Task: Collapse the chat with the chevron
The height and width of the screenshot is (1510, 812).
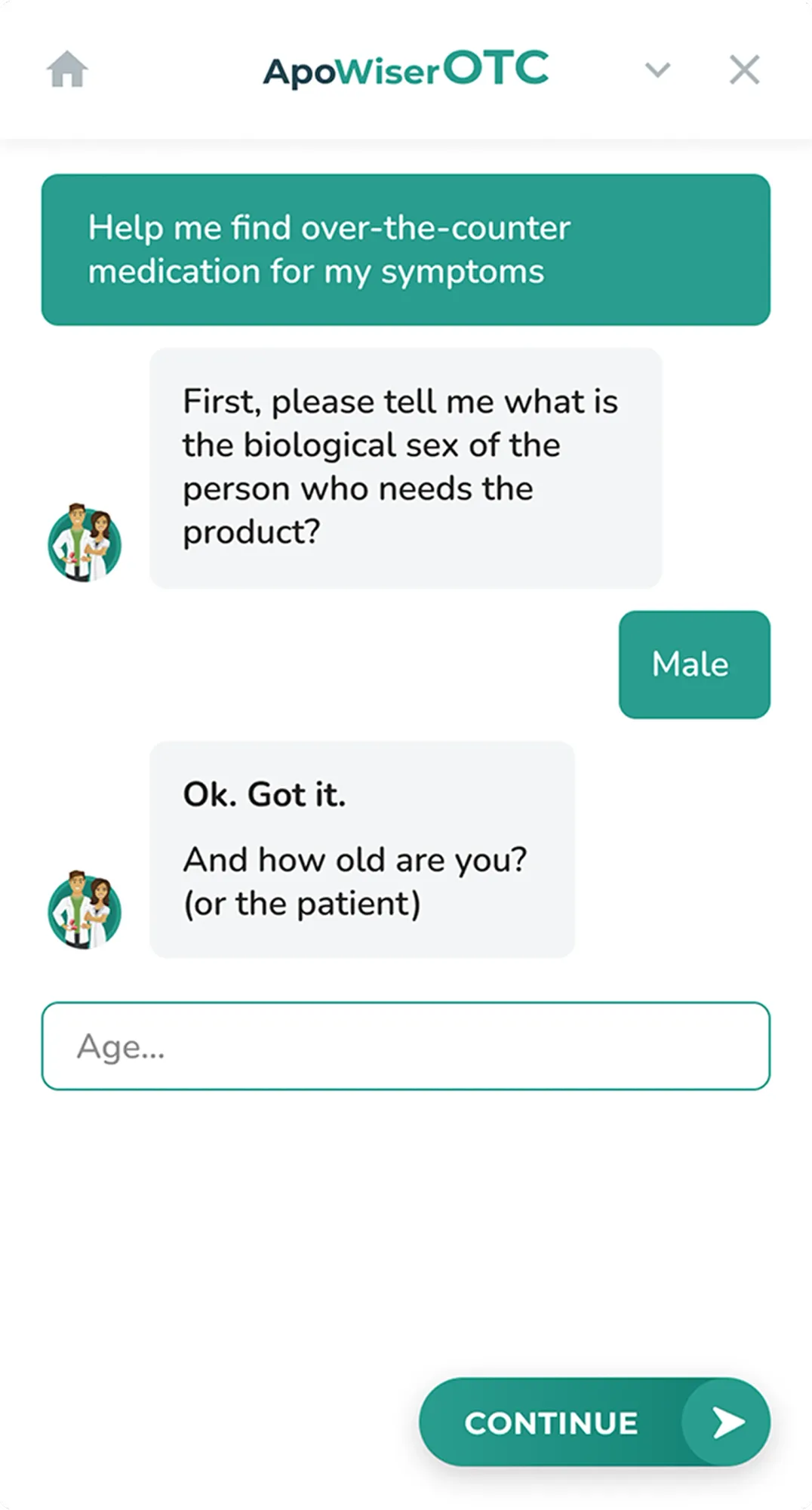Action: coord(657,71)
